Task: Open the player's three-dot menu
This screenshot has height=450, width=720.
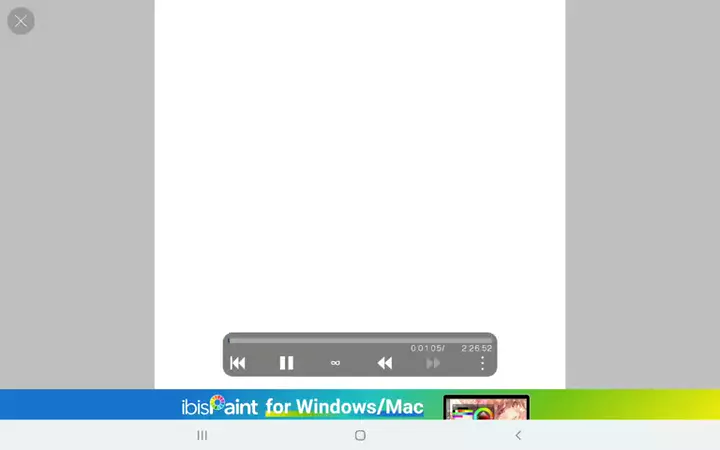Action: 482,363
